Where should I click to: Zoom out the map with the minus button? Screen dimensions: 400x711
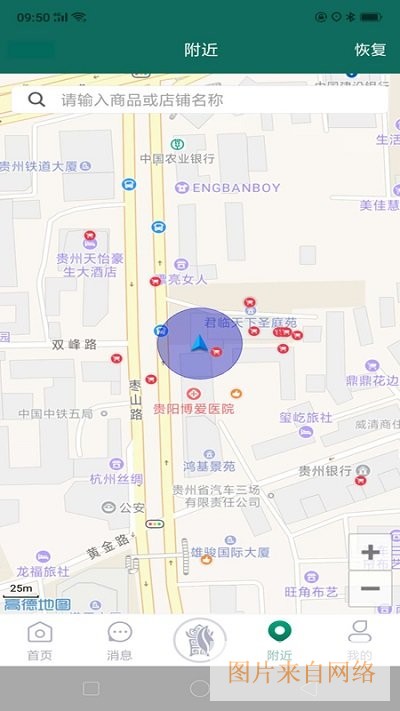(x=370, y=589)
